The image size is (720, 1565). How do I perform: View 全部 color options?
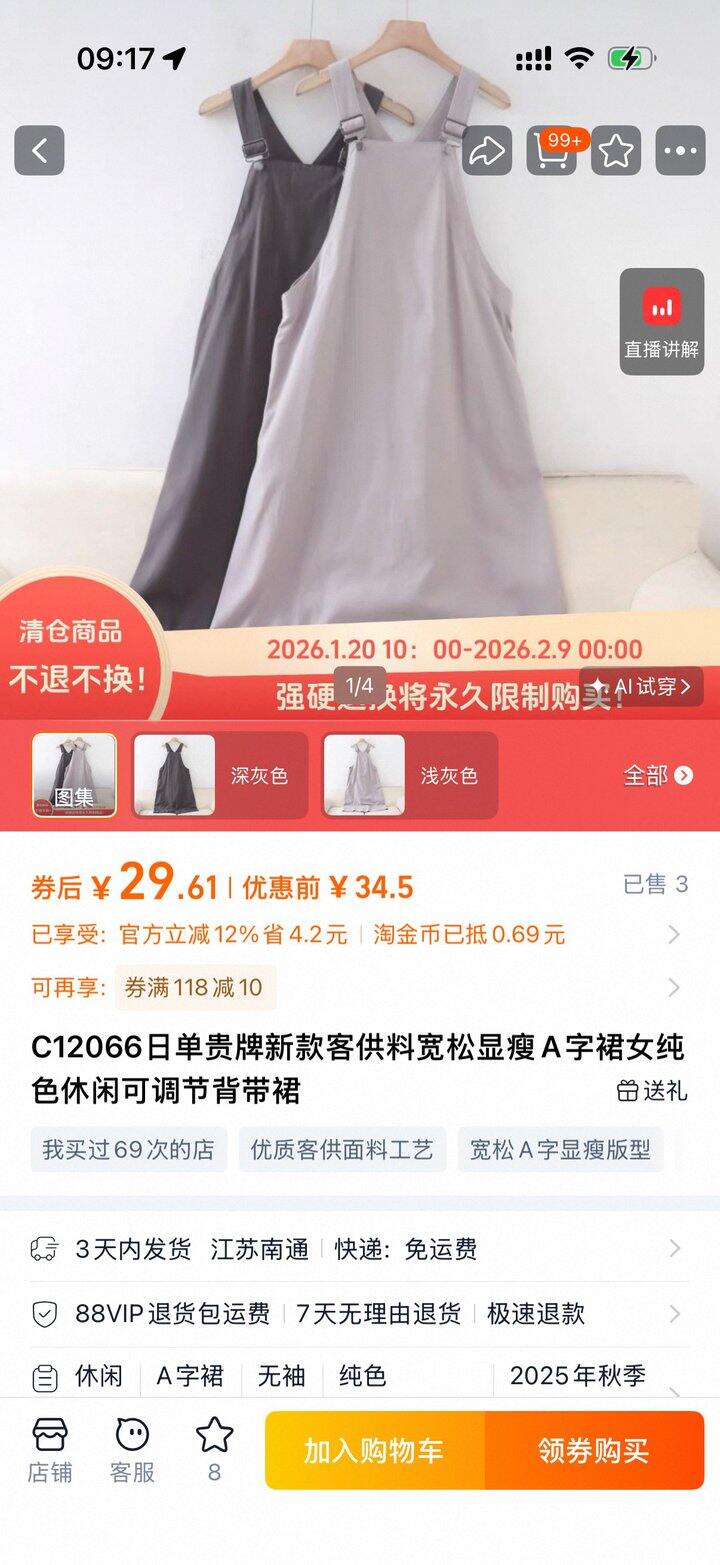coord(657,775)
